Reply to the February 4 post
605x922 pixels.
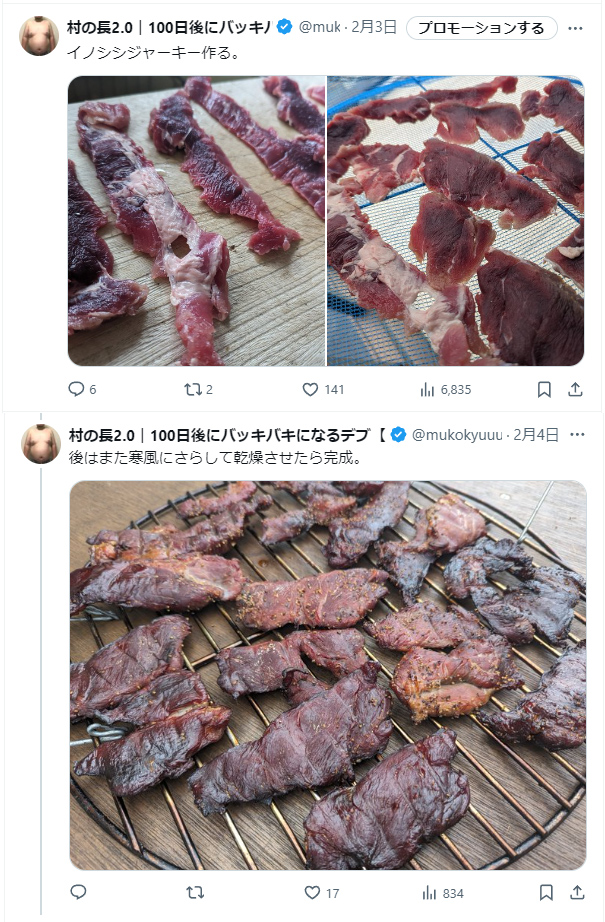77,892
